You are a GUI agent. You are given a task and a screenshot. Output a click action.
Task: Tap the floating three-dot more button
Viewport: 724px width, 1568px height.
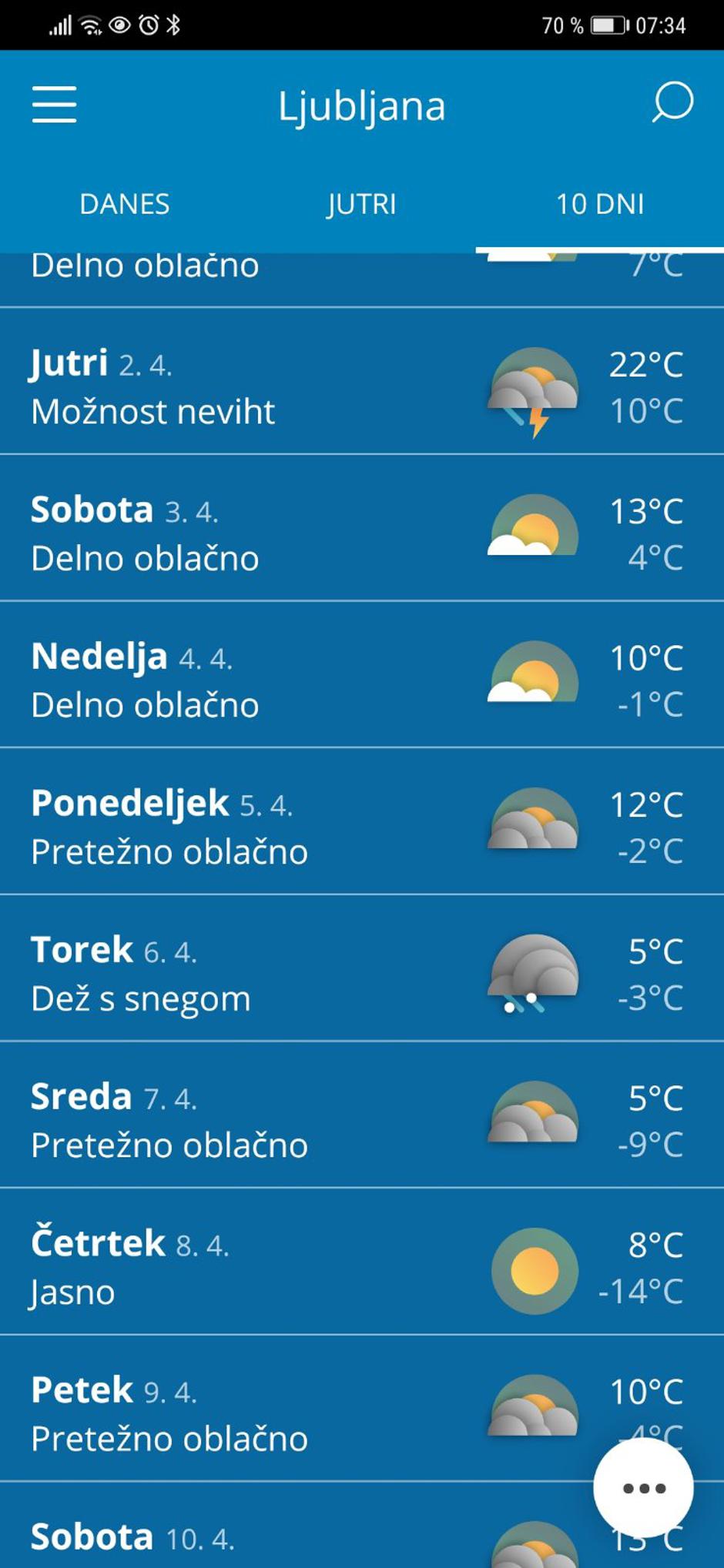pyautogui.click(x=643, y=1487)
